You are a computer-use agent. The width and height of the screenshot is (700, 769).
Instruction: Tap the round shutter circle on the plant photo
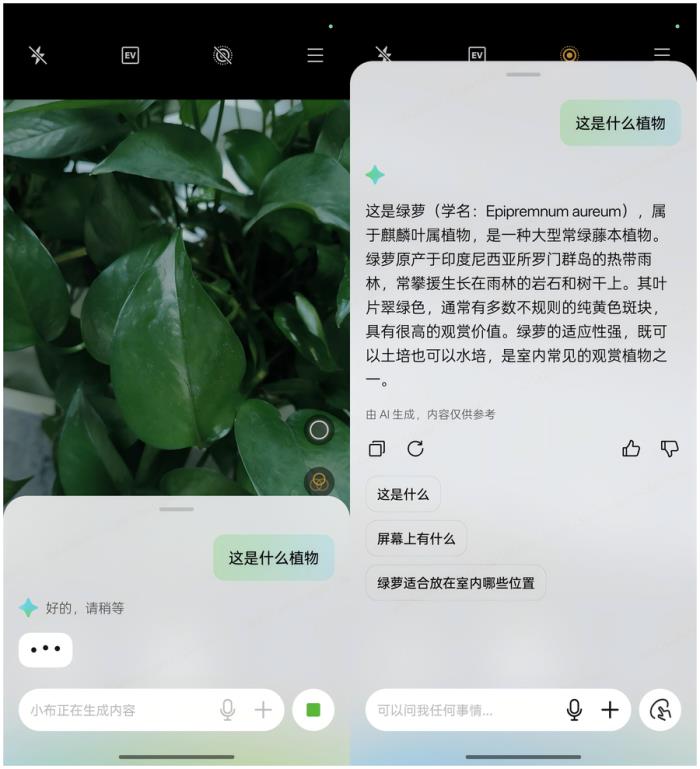319,430
